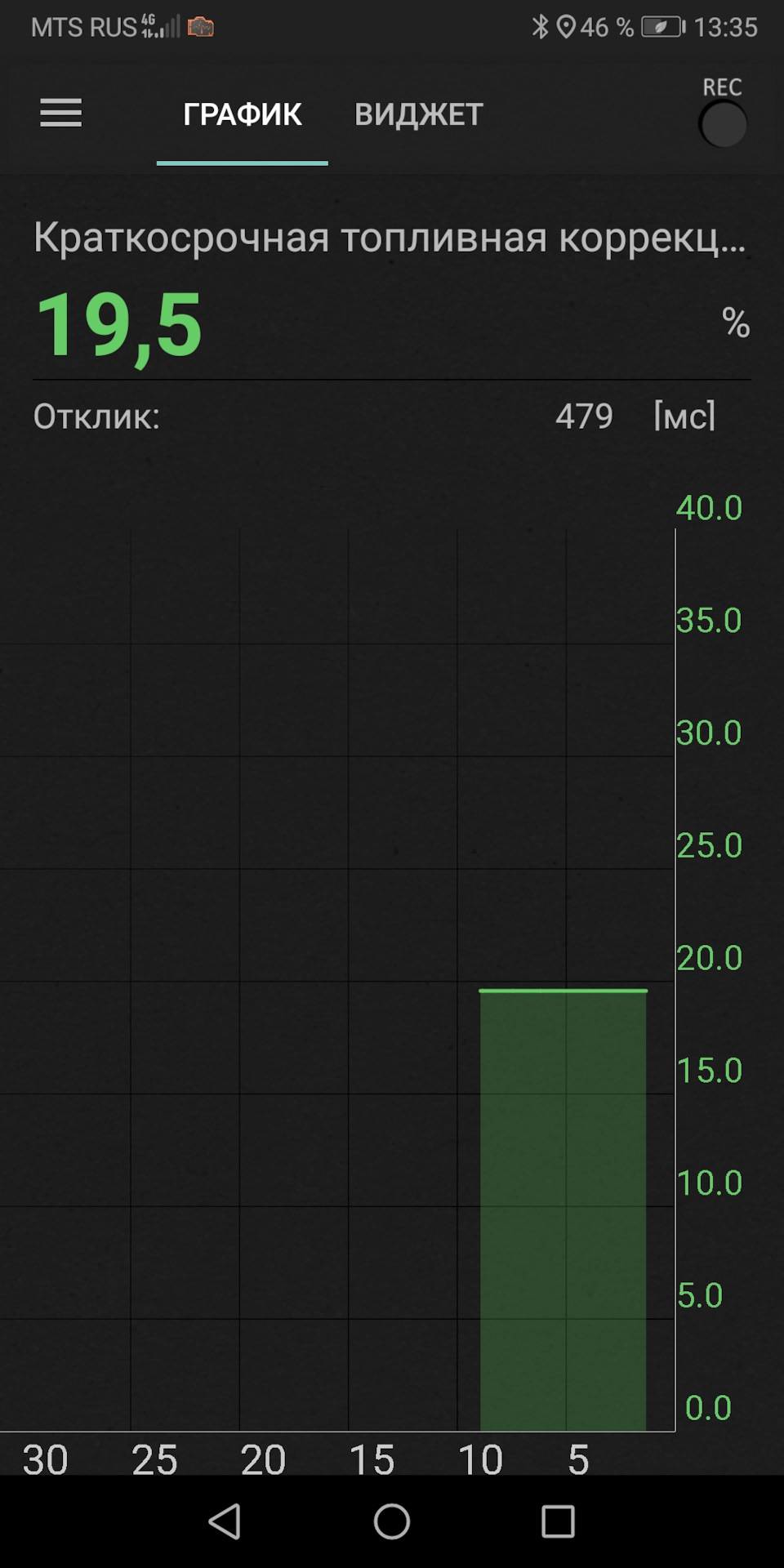This screenshot has height=1568, width=784.
Task: Go to the home screen
Action: [392, 1521]
